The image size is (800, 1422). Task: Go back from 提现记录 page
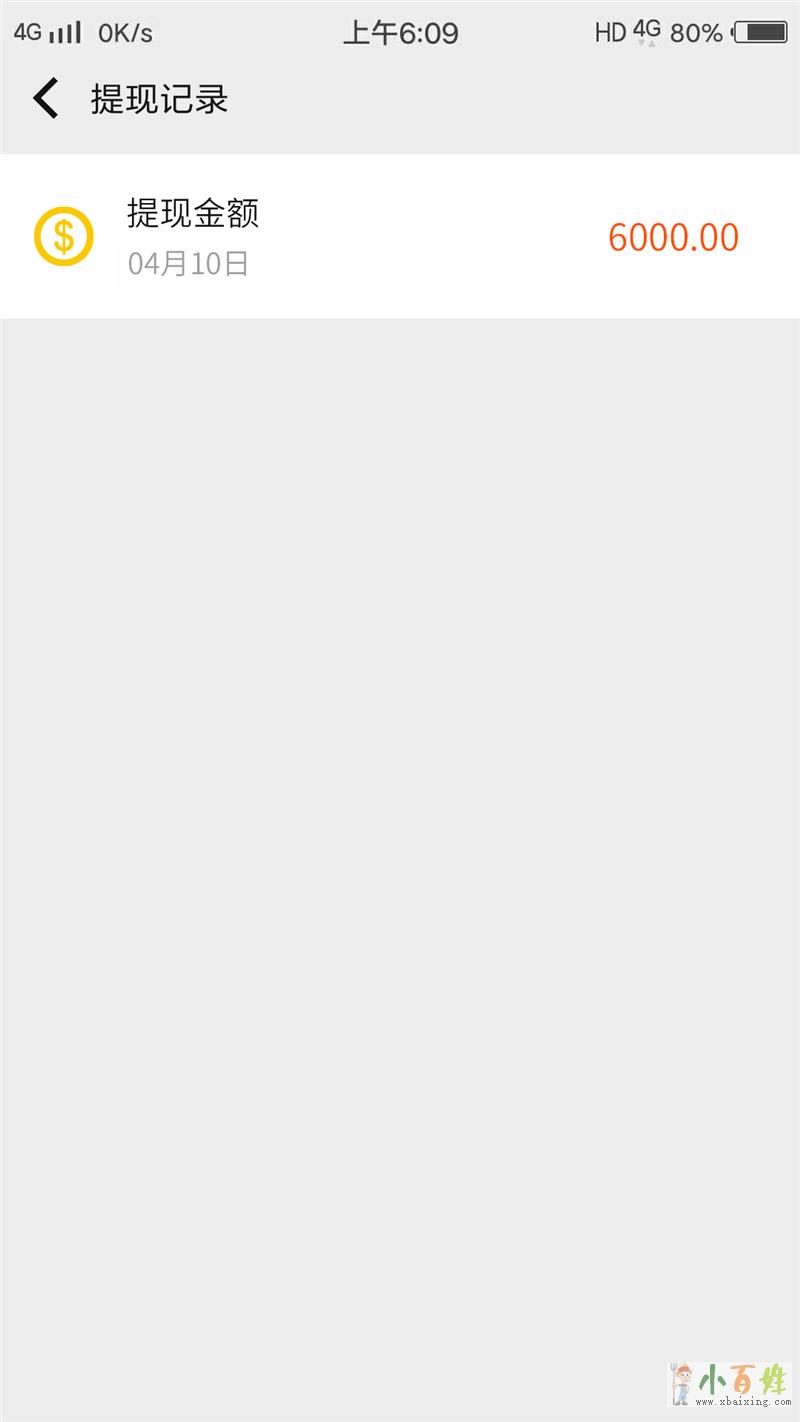coord(46,99)
